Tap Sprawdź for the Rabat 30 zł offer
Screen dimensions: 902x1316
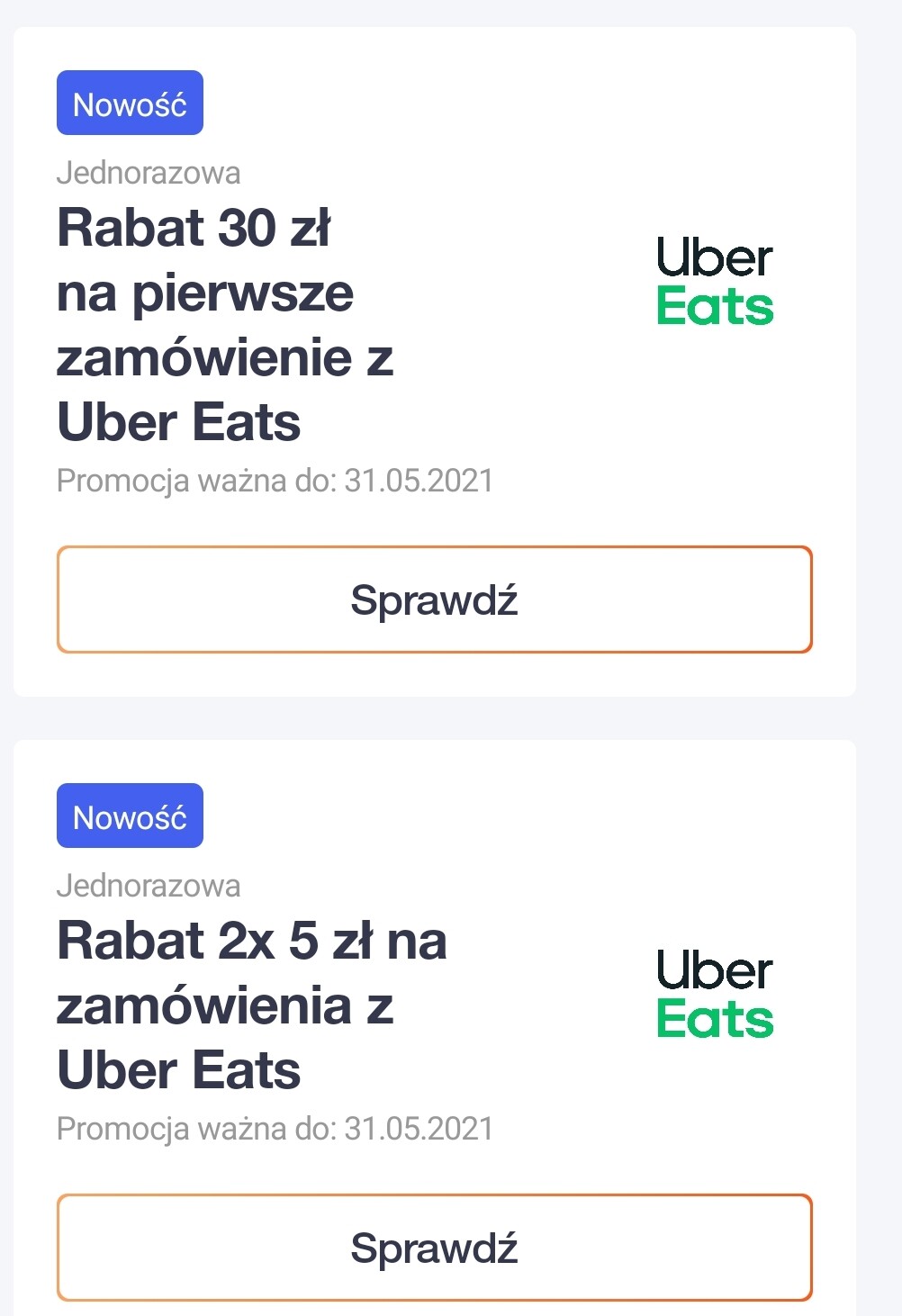tap(434, 599)
